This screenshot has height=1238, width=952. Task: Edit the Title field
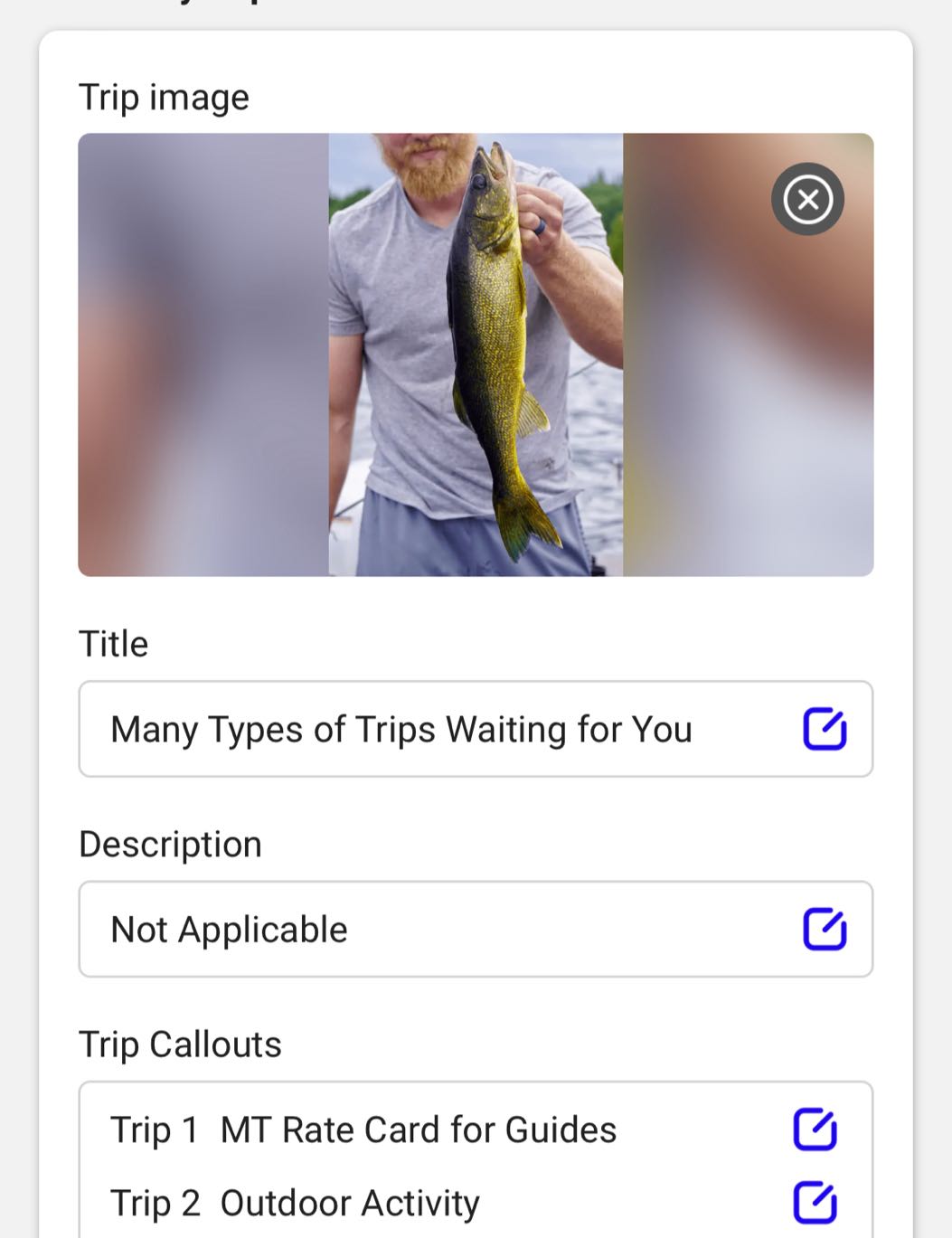pyautogui.click(x=825, y=730)
